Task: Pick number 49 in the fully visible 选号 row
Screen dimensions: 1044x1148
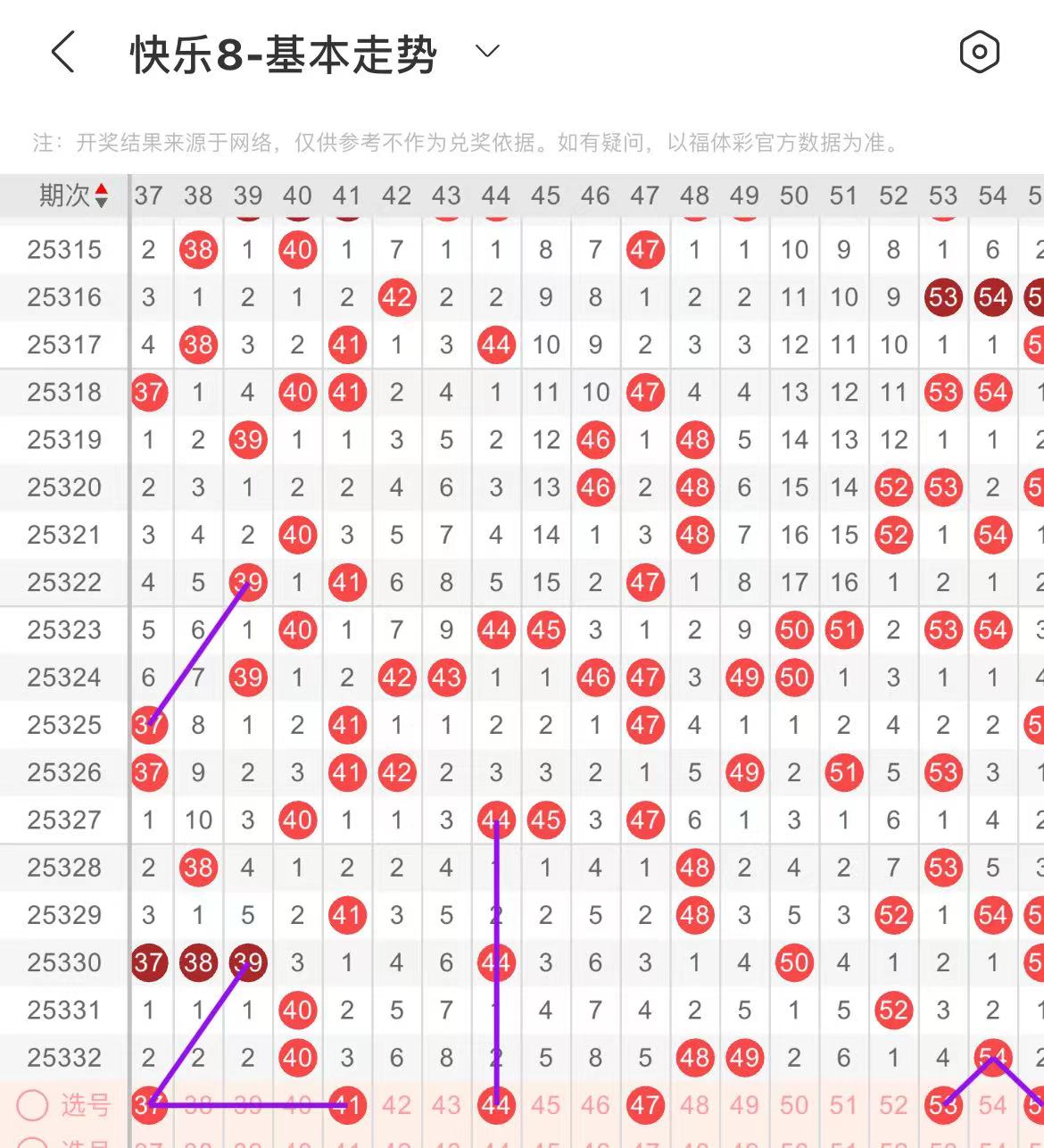Action: (x=744, y=1105)
